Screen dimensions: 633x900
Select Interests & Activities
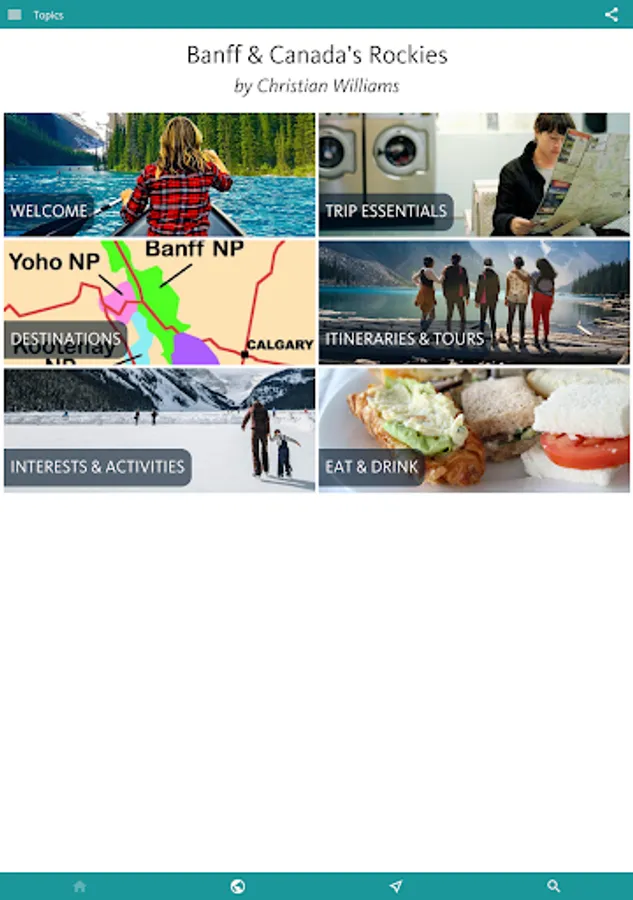pyautogui.click(x=160, y=430)
